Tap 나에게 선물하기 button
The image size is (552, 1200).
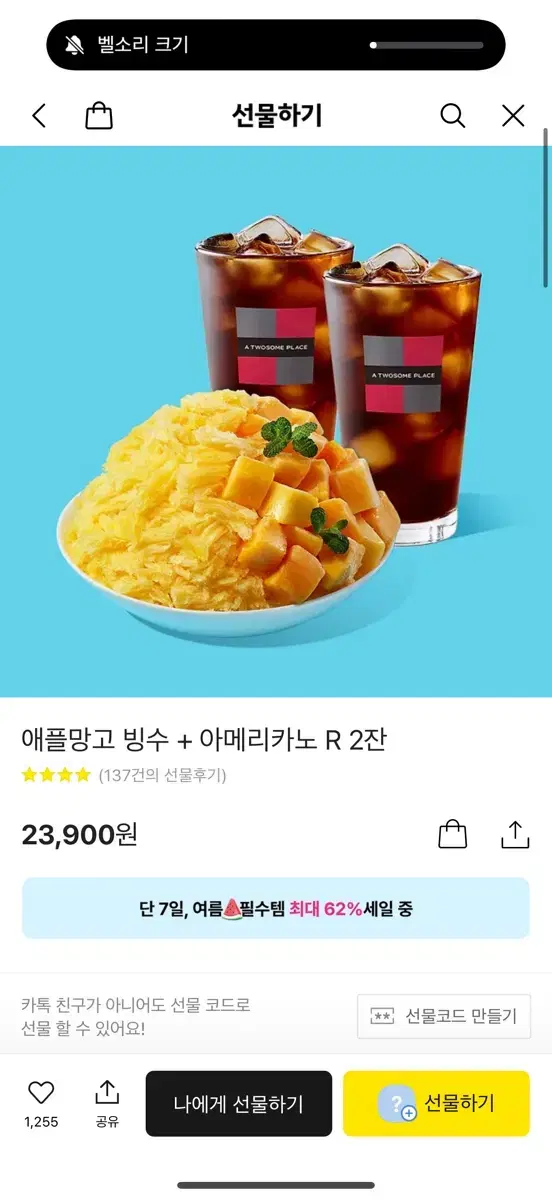239,1104
